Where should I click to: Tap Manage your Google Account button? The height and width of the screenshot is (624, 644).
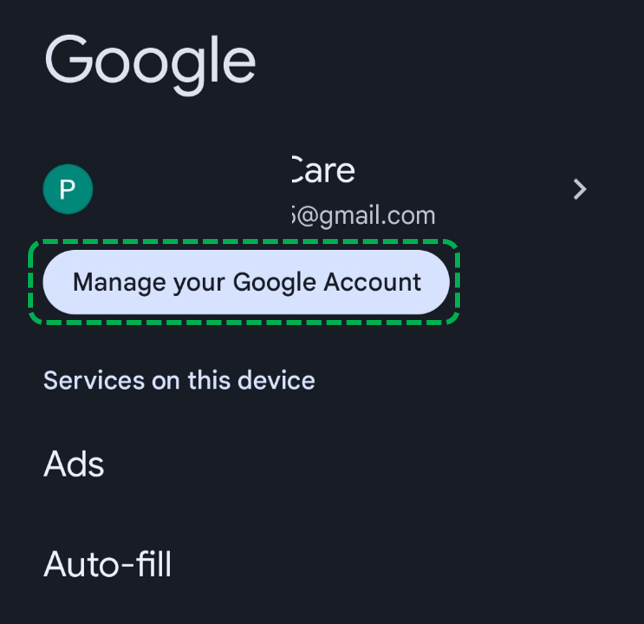coord(246,282)
